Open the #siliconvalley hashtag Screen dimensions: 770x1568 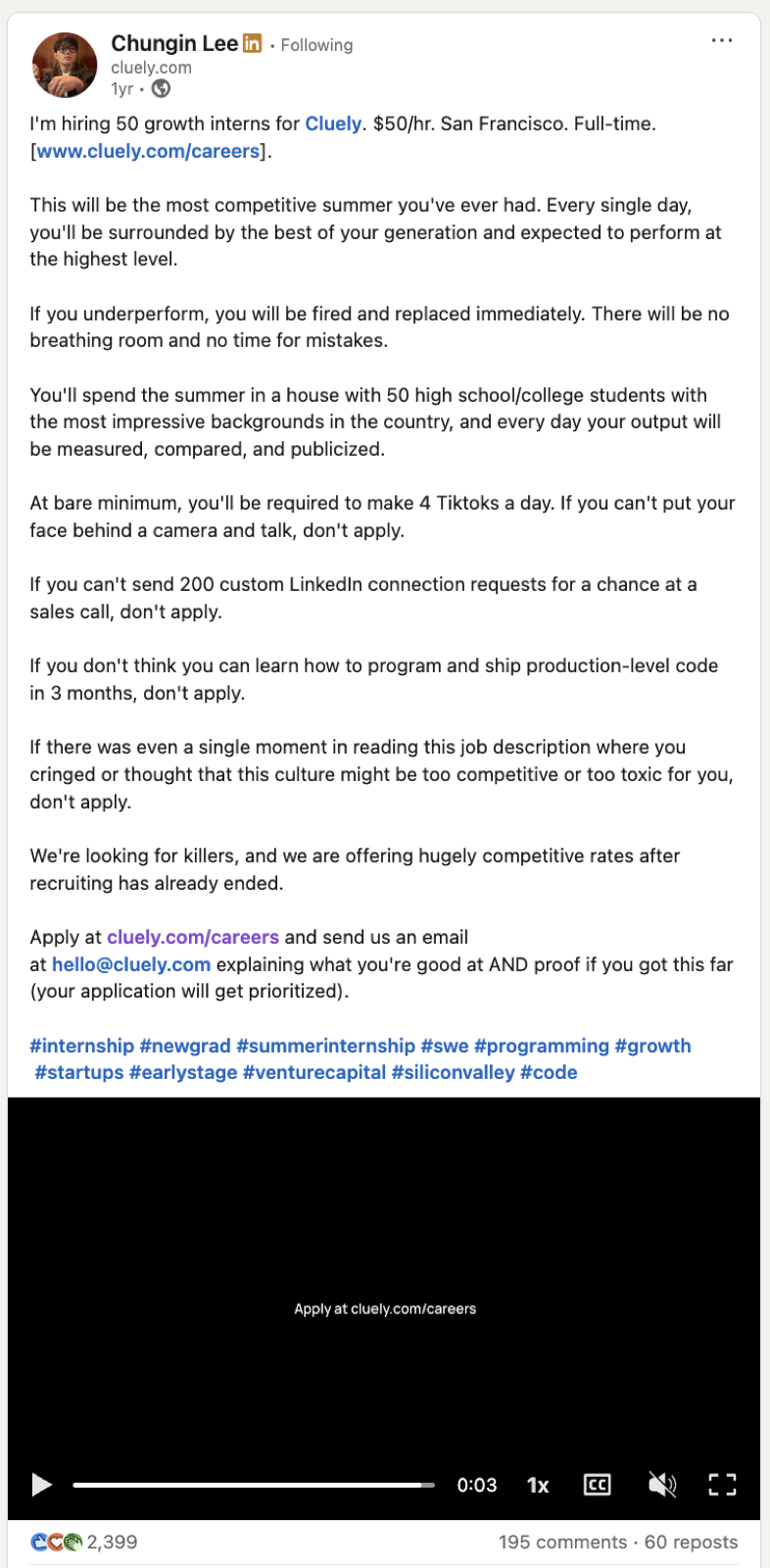(x=454, y=1072)
